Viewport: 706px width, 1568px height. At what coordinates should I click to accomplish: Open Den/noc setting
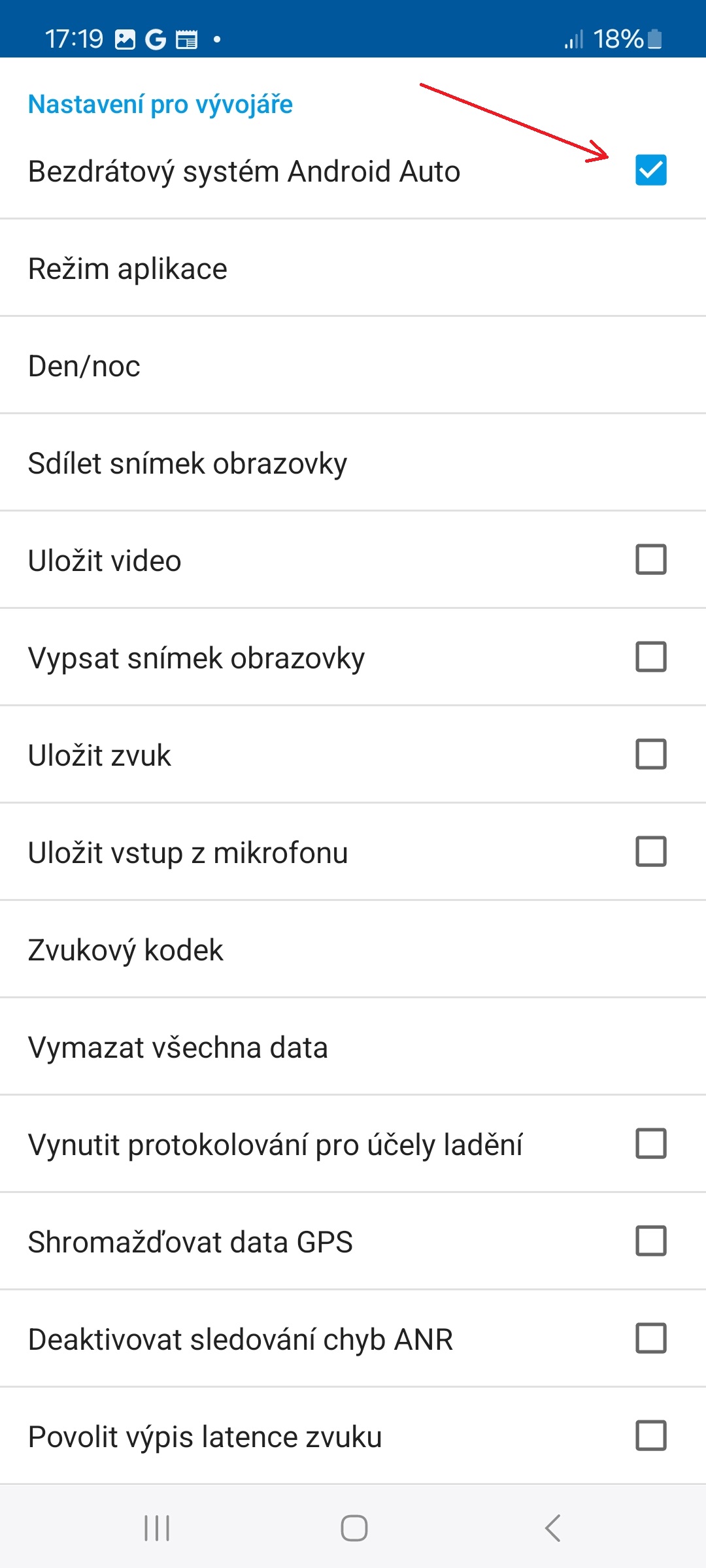click(353, 366)
